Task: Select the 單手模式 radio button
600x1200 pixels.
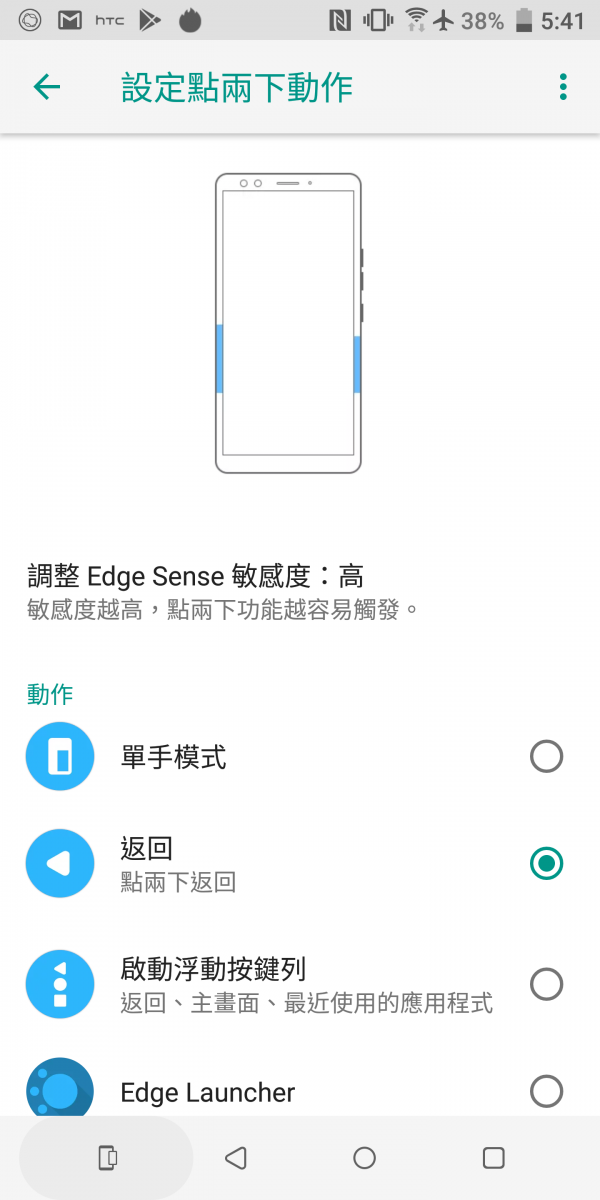Action: (x=546, y=757)
